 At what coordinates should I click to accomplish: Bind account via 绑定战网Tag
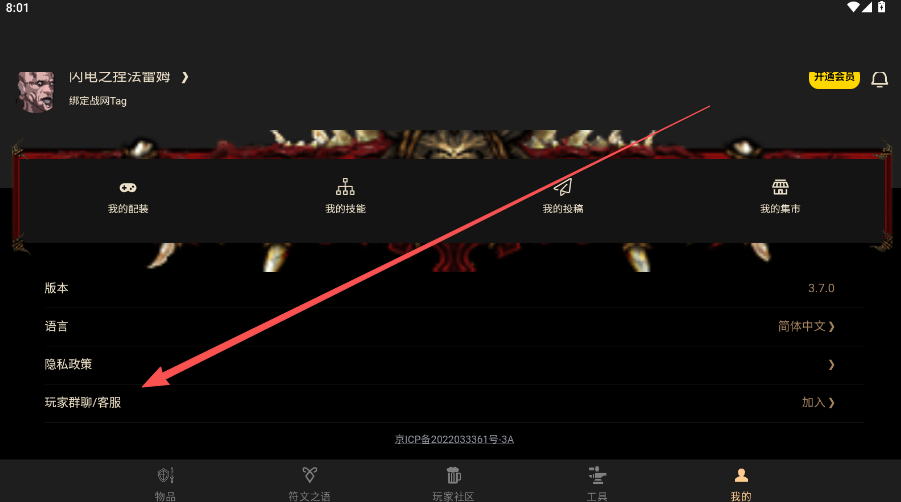click(x=98, y=101)
